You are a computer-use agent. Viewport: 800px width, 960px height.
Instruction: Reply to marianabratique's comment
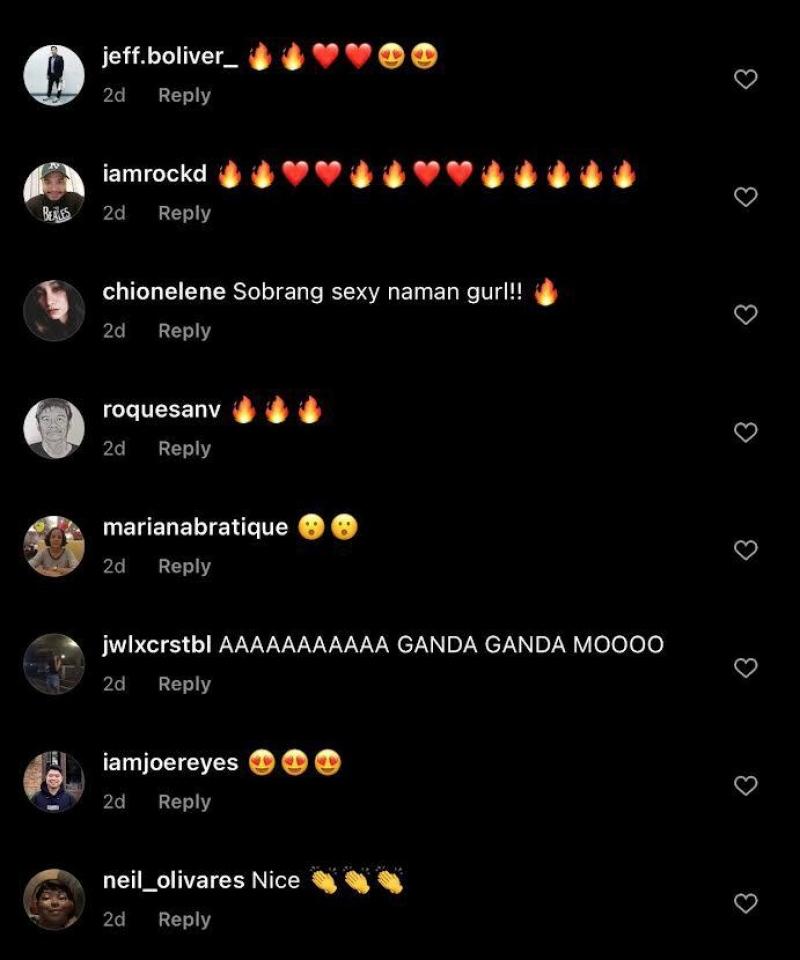tap(184, 566)
